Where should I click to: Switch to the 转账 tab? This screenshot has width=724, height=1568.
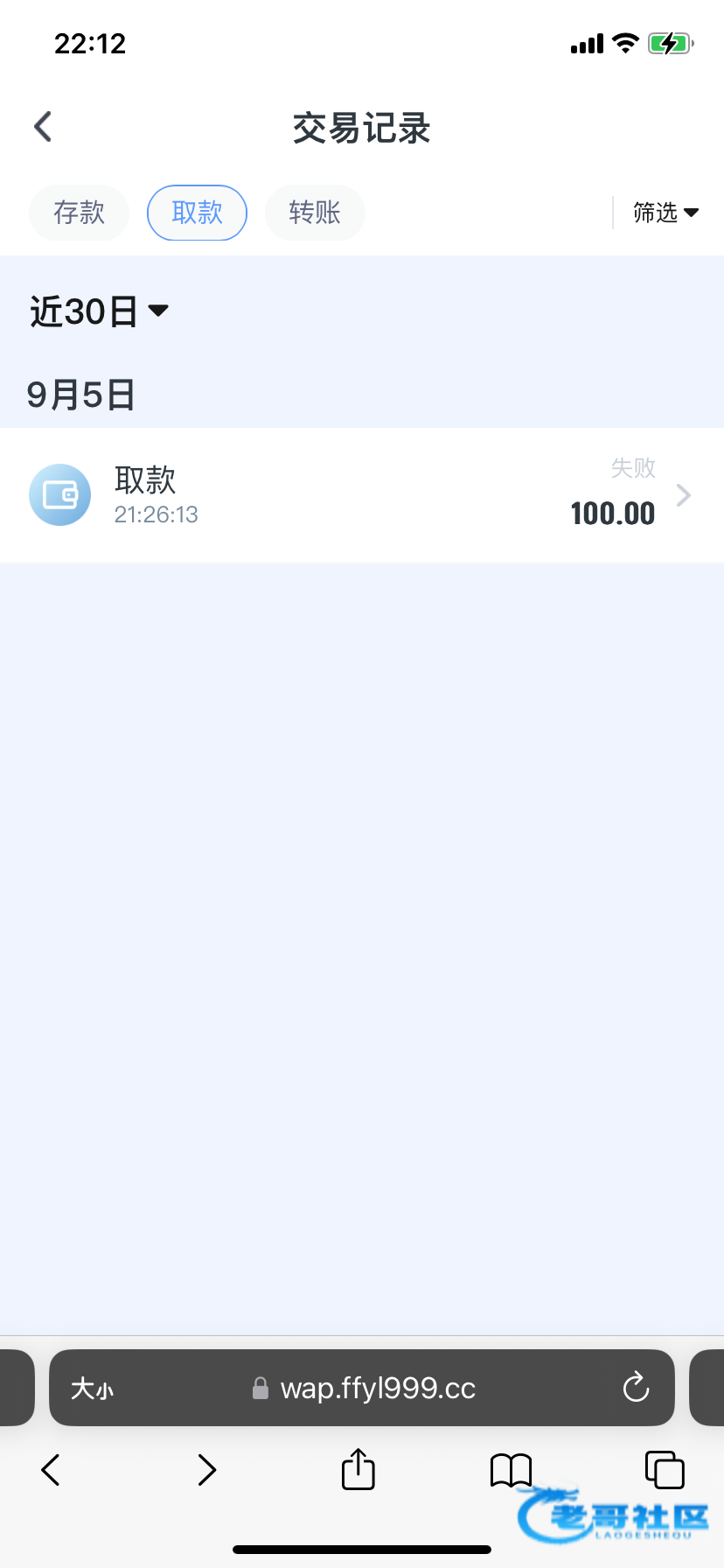coord(315,213)
